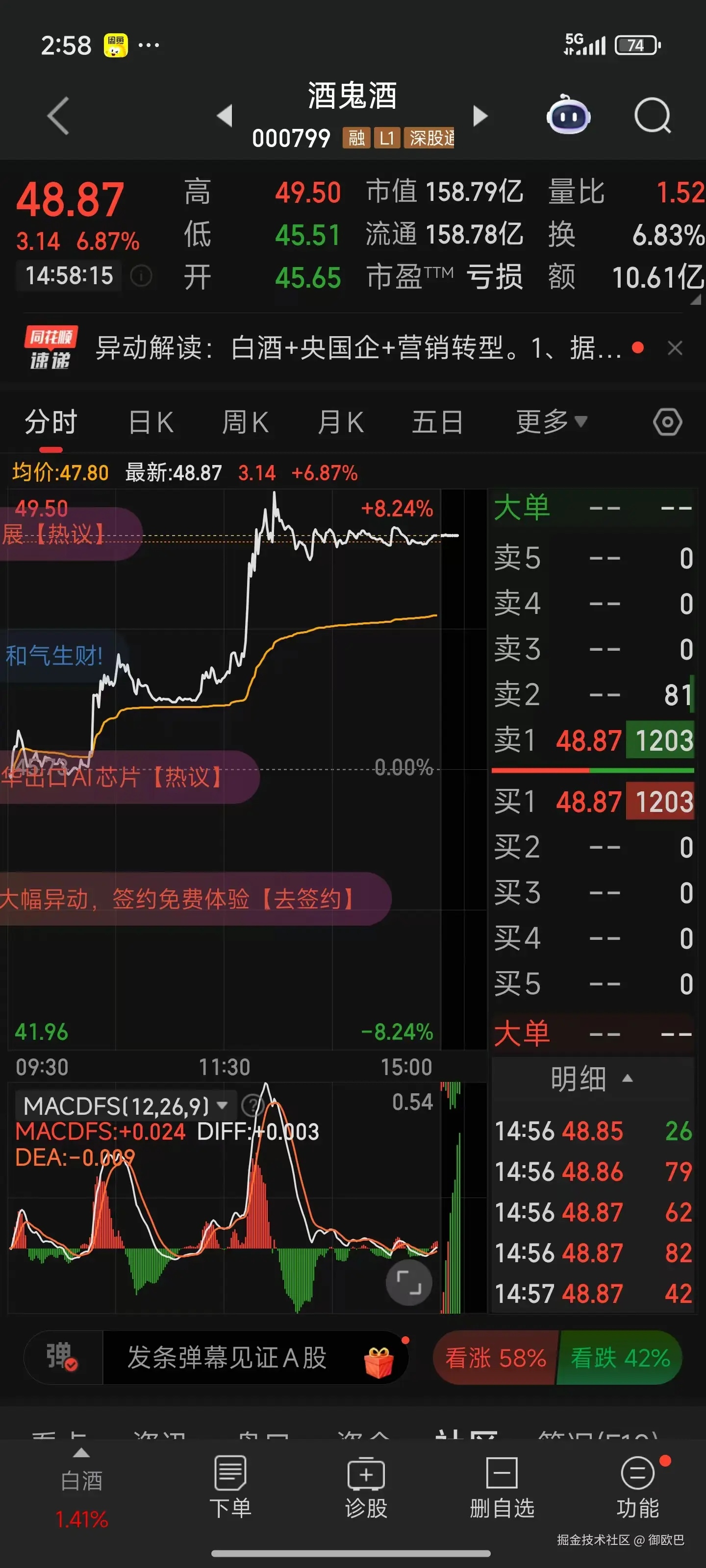Switch to the 五日 chart tab
This screenshot has width=706, height=1568.
click(x=437, y=422)
